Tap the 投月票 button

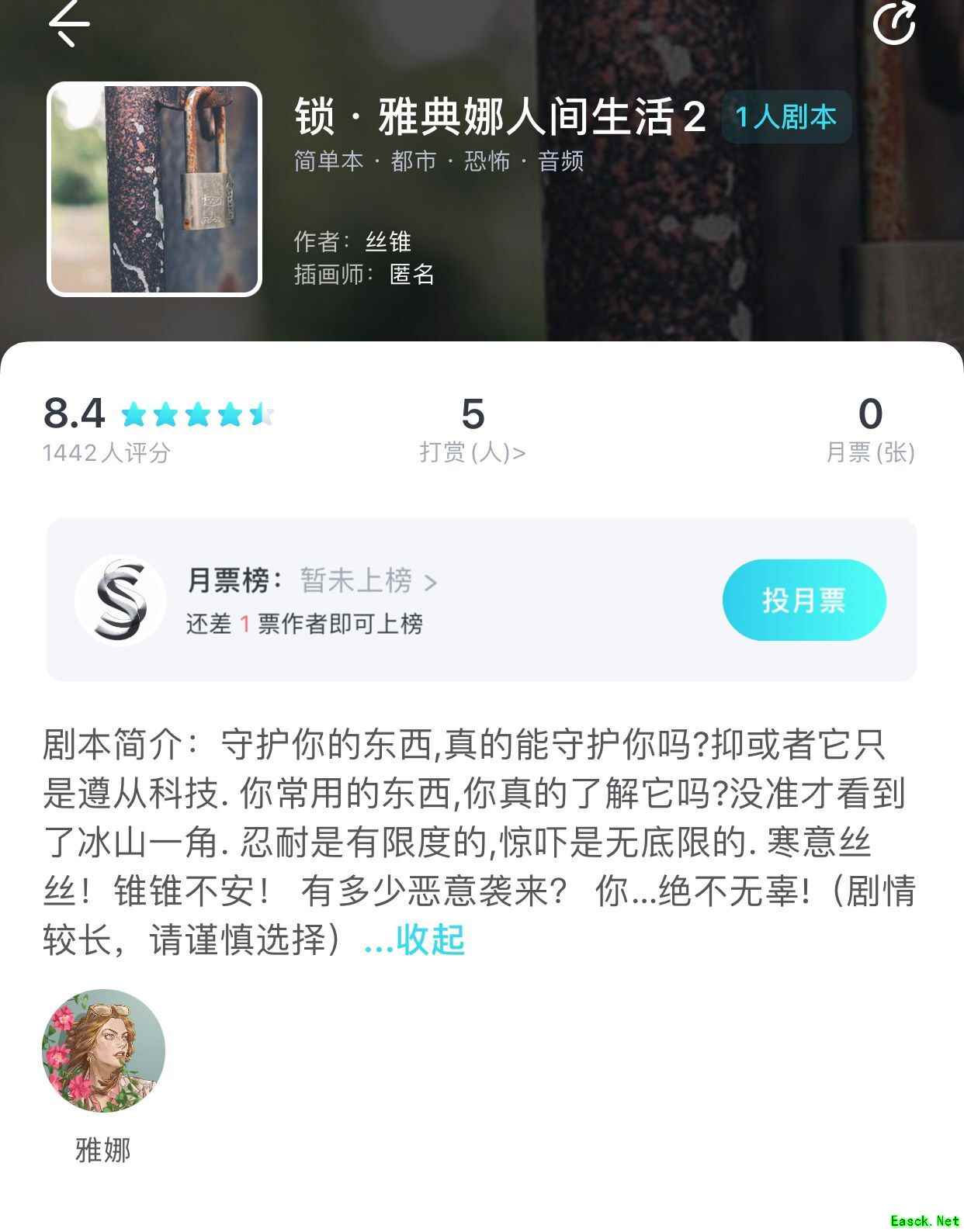coord(804,600)
